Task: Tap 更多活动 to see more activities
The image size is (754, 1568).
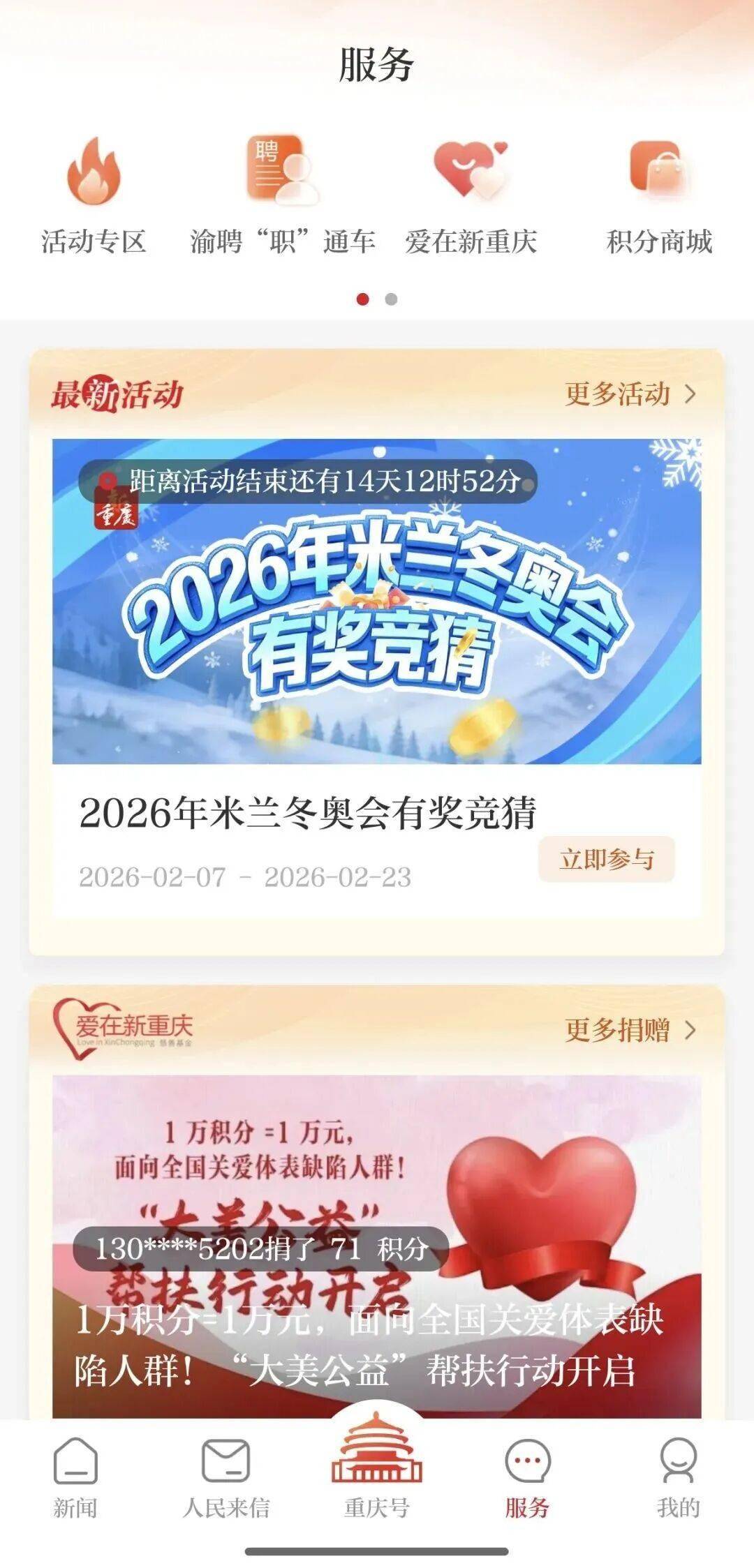Action: [630, 394]
